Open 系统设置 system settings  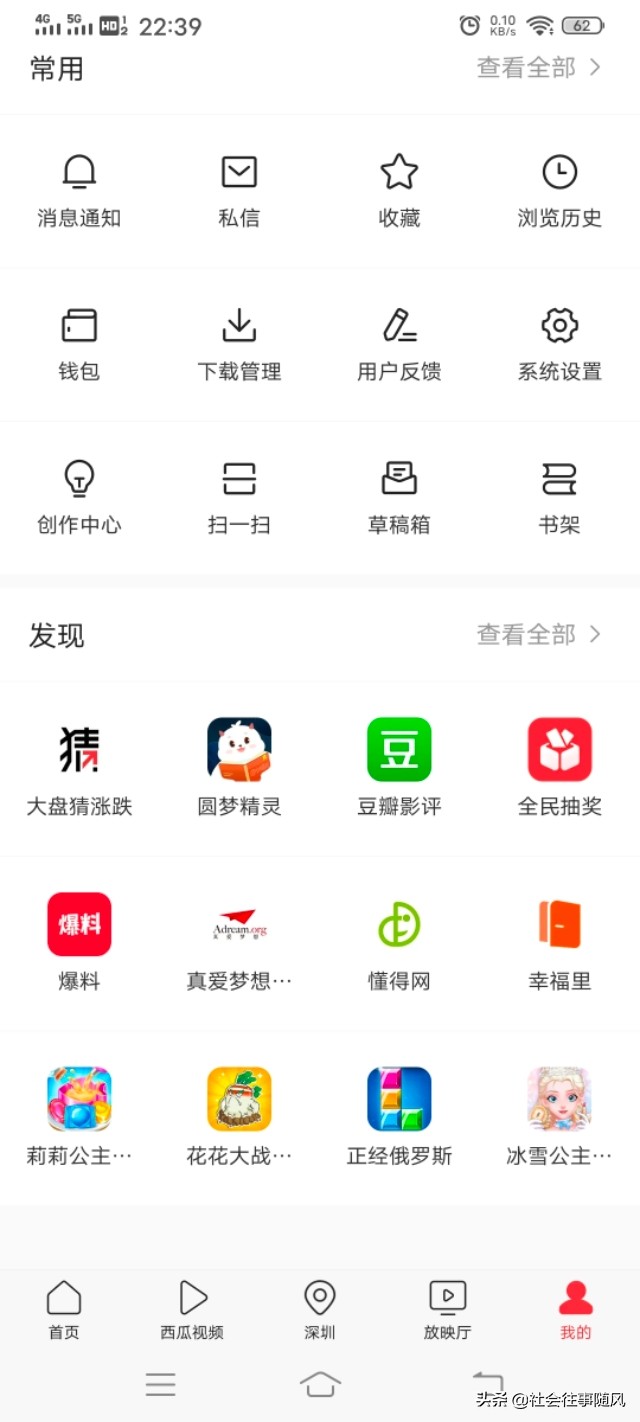[x=559, y=343]
